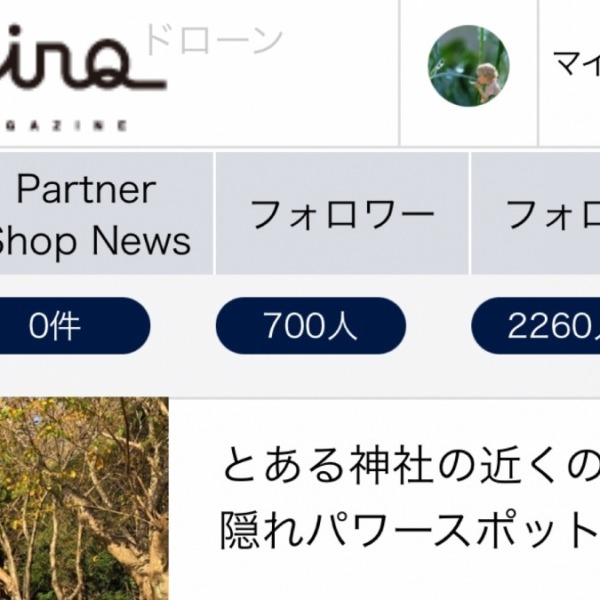
Task: Go to マイページ menu
Action: [574, 66]
